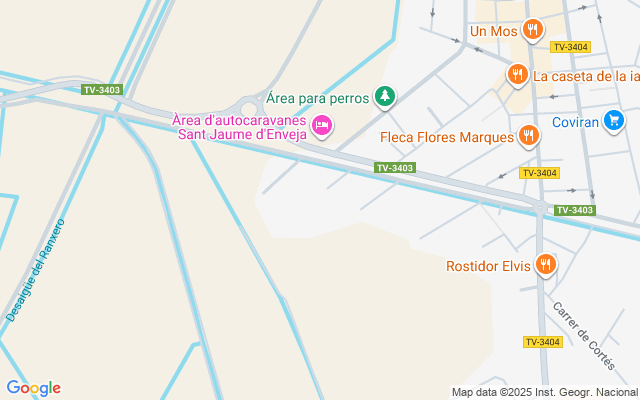
Task: Tap the Coviran supermarket pin
Action: [614, 121]
